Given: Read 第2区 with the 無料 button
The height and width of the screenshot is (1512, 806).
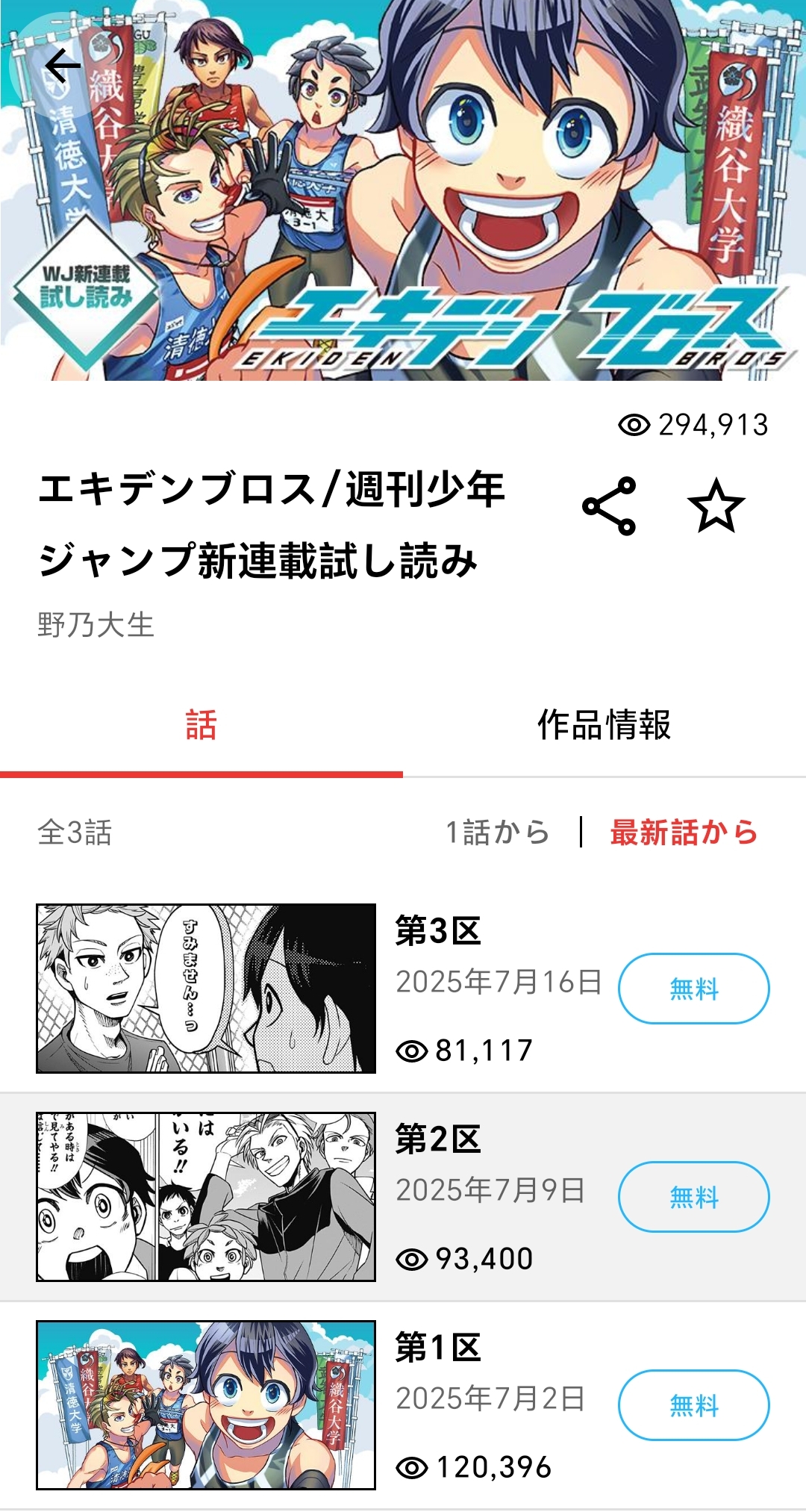Looking at the screenshot, I should pos(693,1197).
